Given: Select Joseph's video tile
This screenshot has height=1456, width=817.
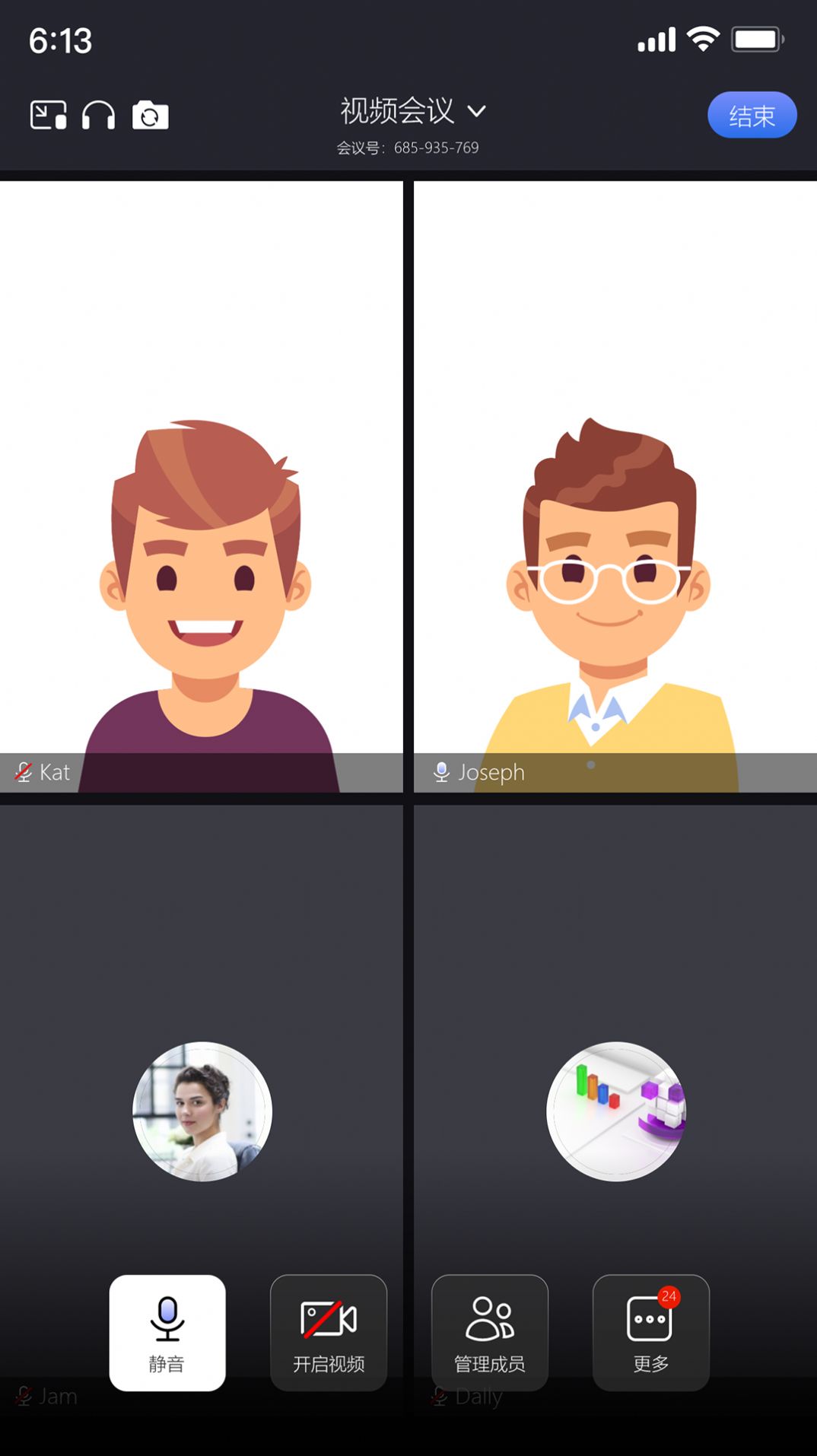Looking at the screenshot, I should 615,487.
